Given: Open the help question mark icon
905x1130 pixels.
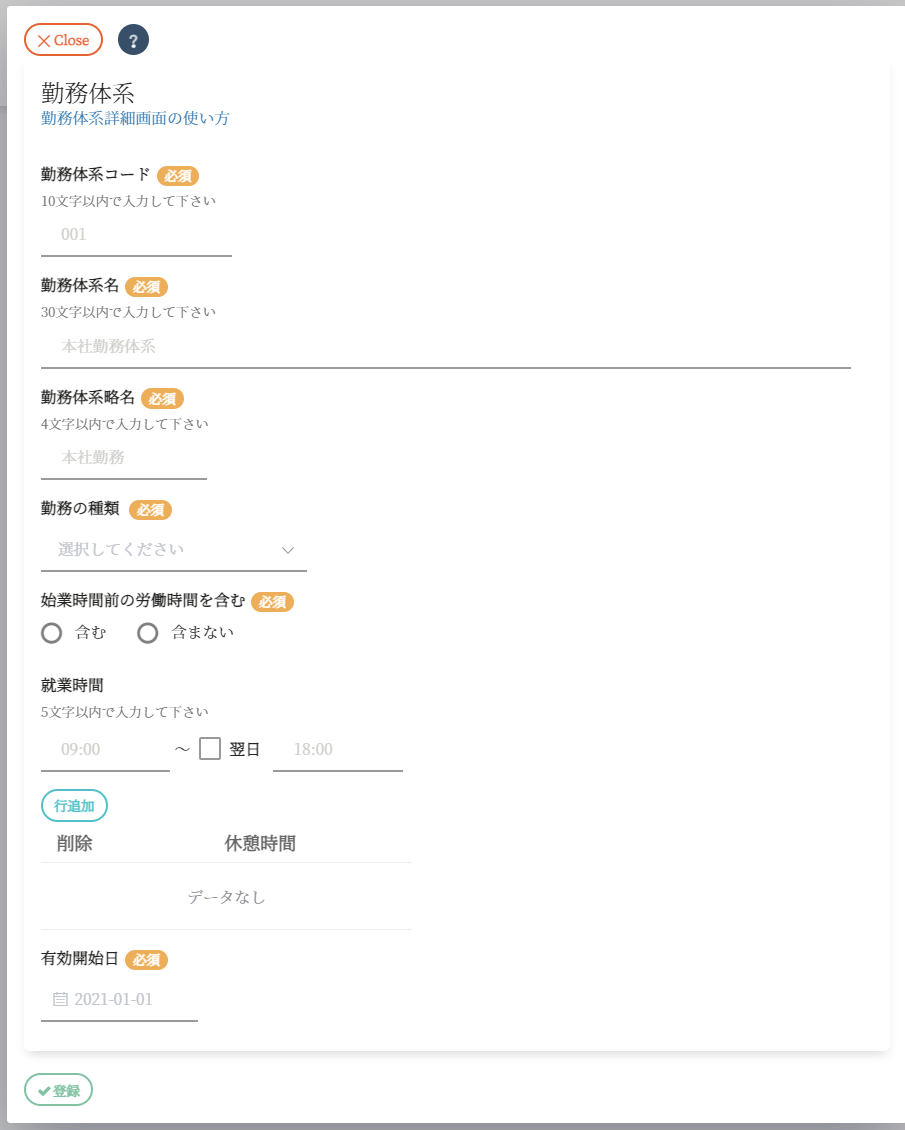Looking at the screenshot, I should coord(133,40).
